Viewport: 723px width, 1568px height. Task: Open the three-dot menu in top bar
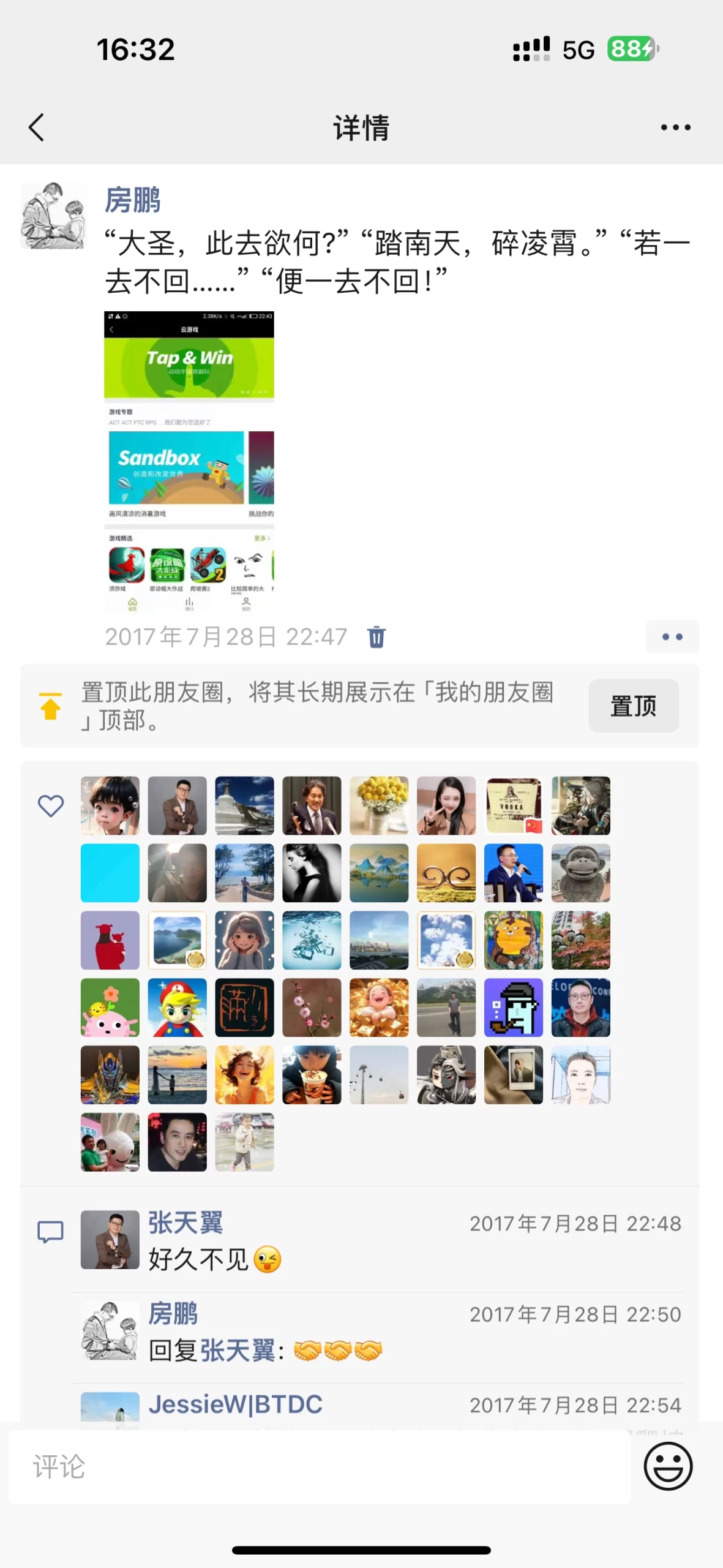click(675, 127)
